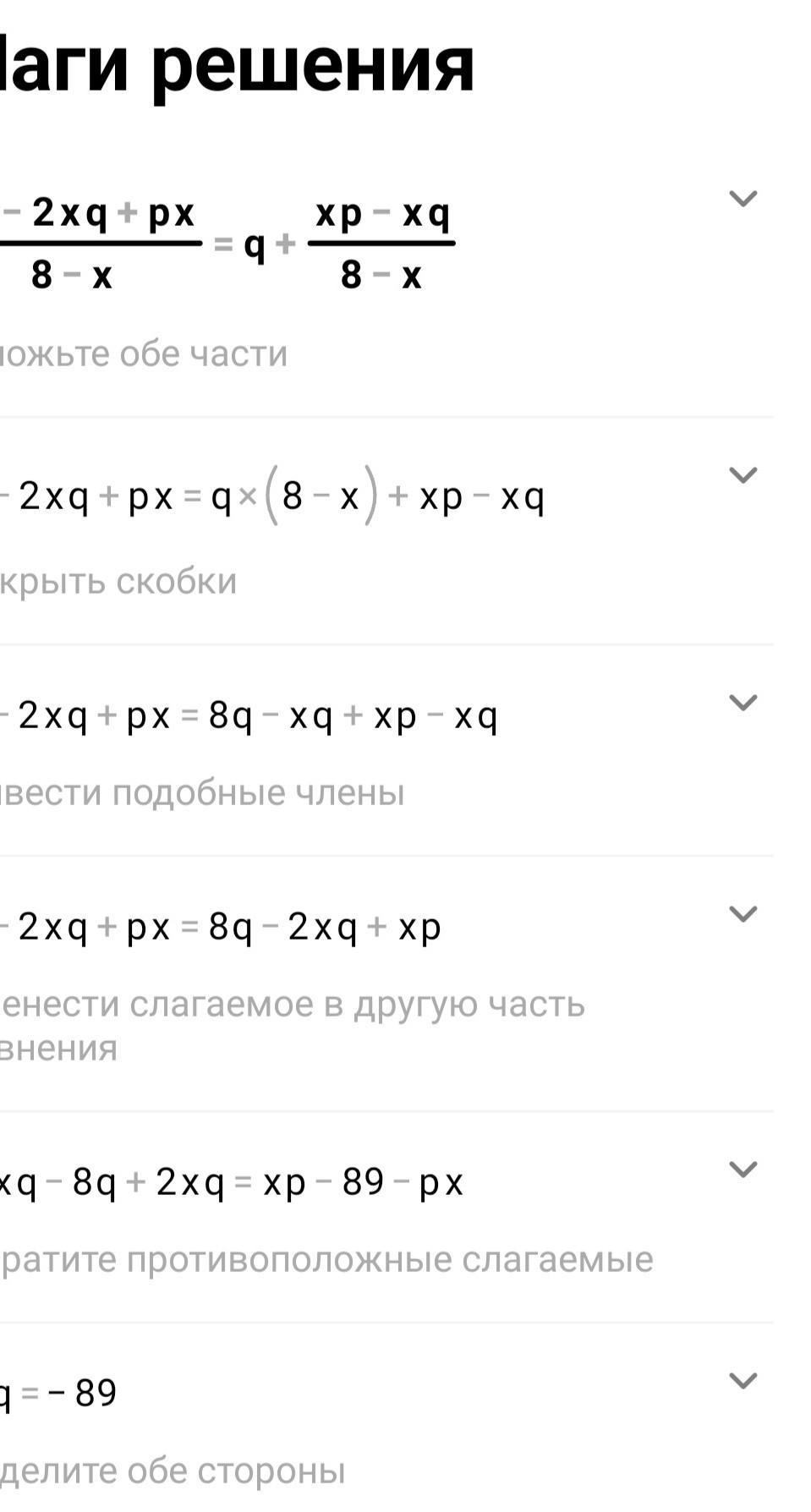The image size is (811, 1512).
Task: Expand the step xp − 89 − px
Action: 743,1170
